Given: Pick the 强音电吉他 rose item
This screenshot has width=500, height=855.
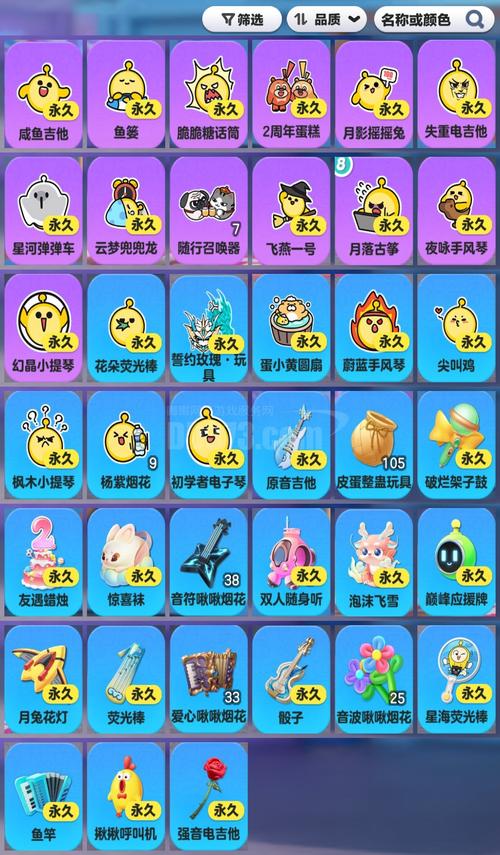Looking at the screenshot, I should pos(209,797).
